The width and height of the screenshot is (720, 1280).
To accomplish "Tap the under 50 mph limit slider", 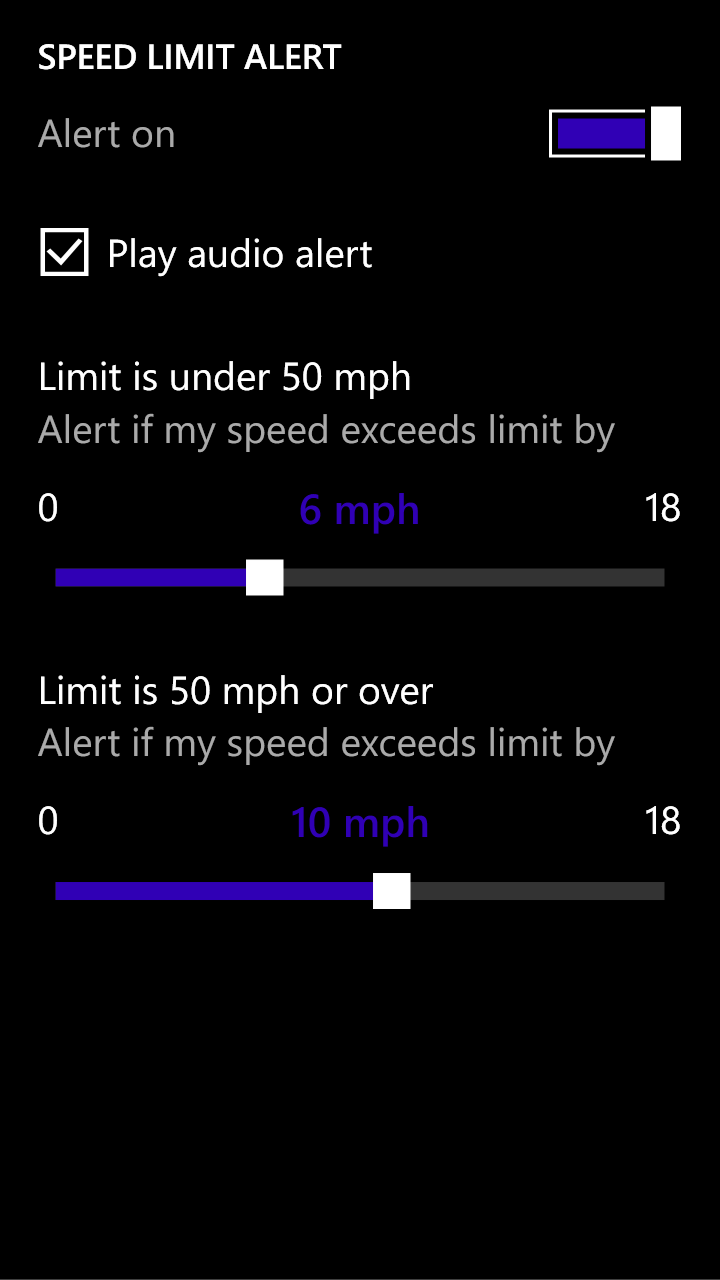I will [360, 577].
